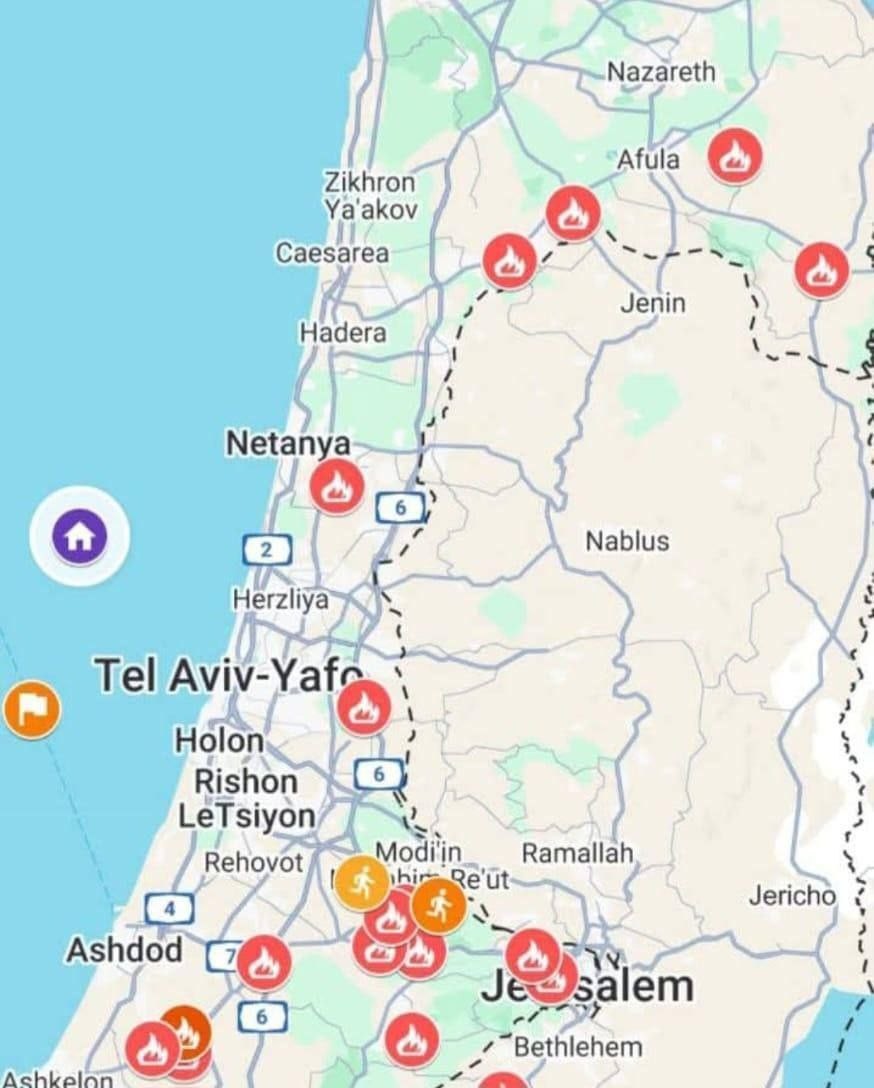874x1088 pixels.
Task: Tap the fire marker near Tel Aviv-Yafo
Action: click(x=363, y=708)
